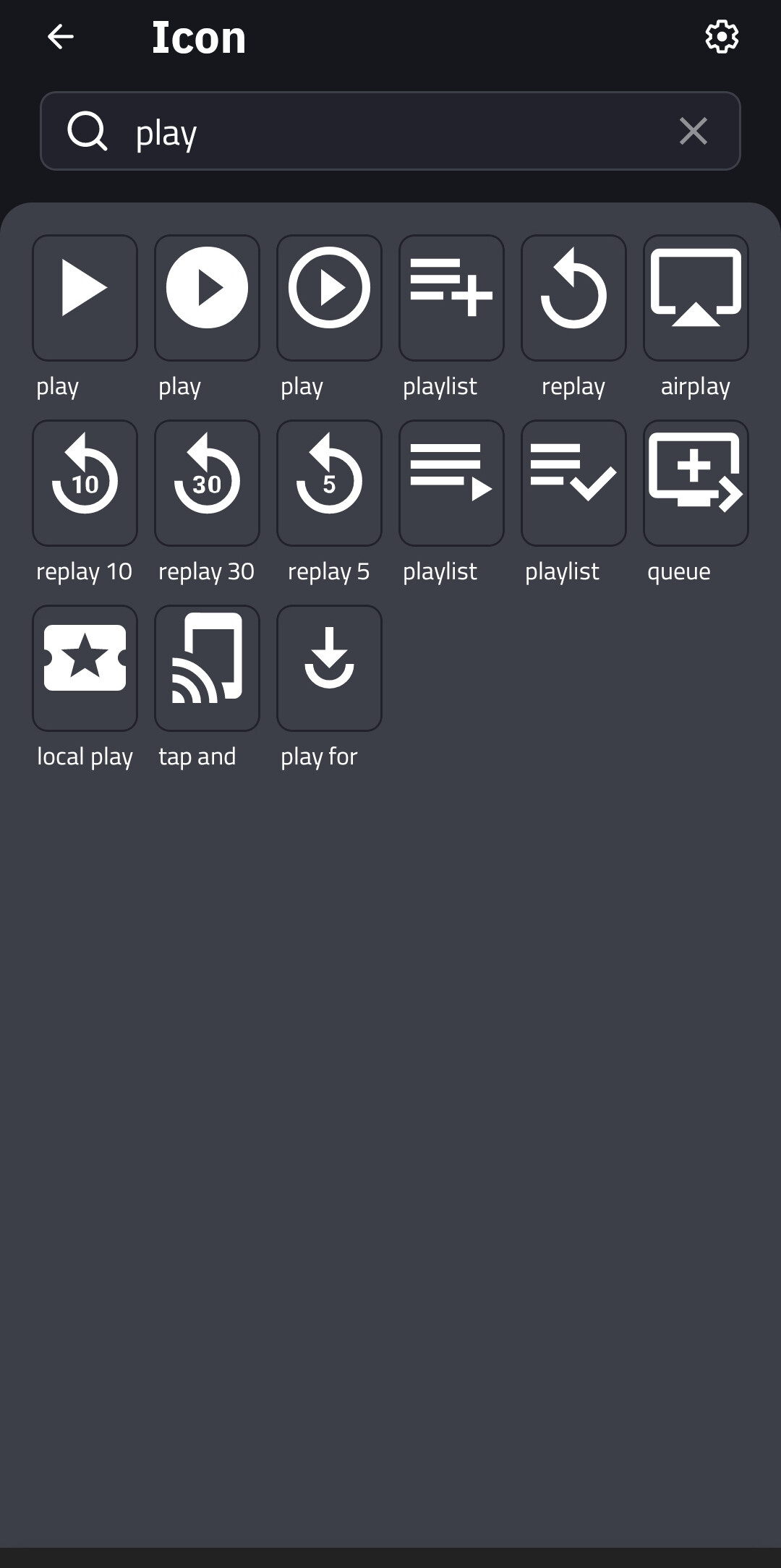Select the replay icon
781x1568 pixels.
[x=573, y=297]
